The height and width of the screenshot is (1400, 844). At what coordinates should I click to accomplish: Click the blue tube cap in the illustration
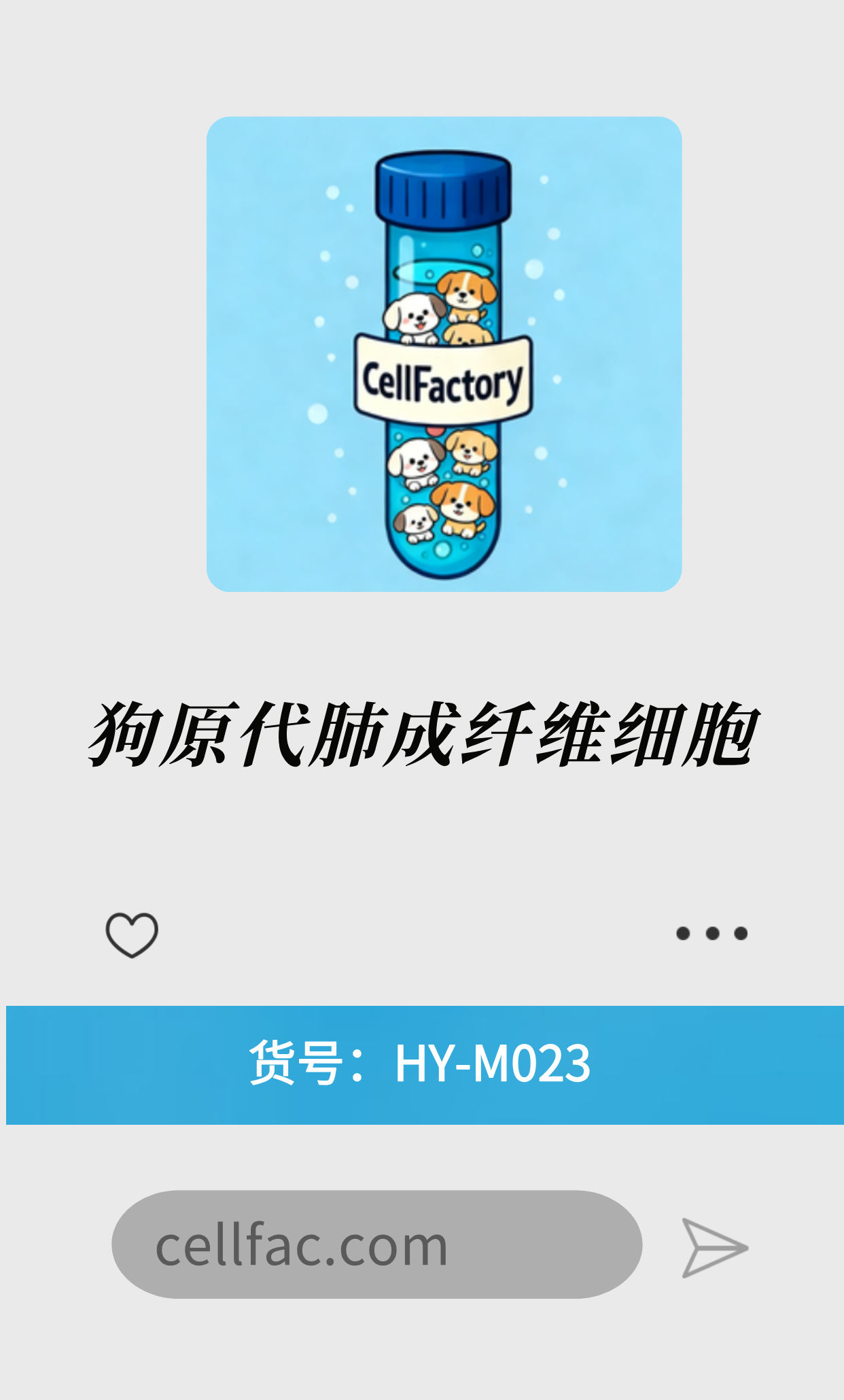(442, 192)
